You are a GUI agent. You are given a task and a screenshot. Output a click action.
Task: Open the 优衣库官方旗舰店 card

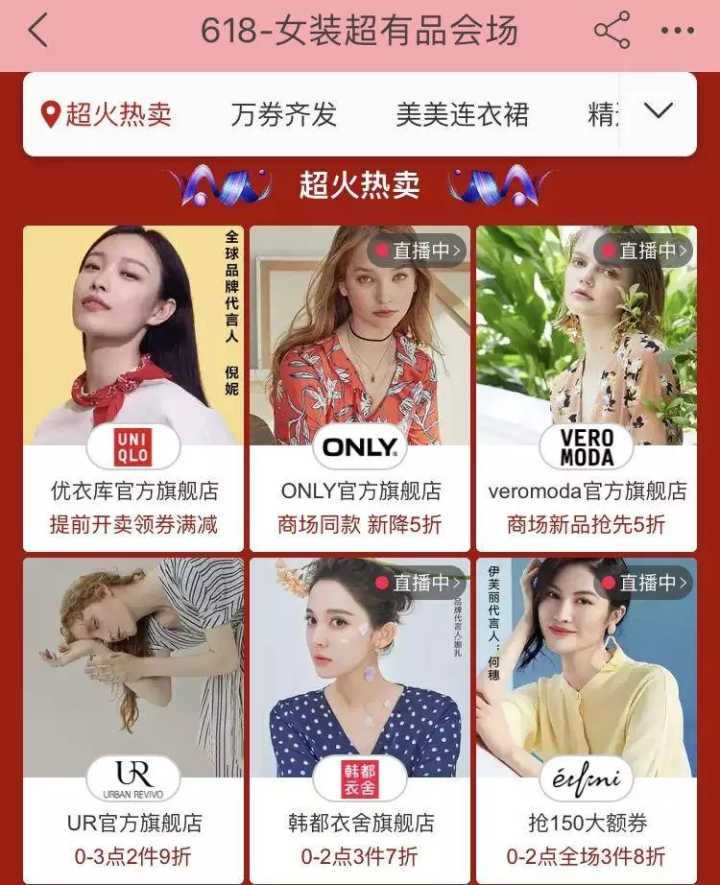tap(133, 388)
